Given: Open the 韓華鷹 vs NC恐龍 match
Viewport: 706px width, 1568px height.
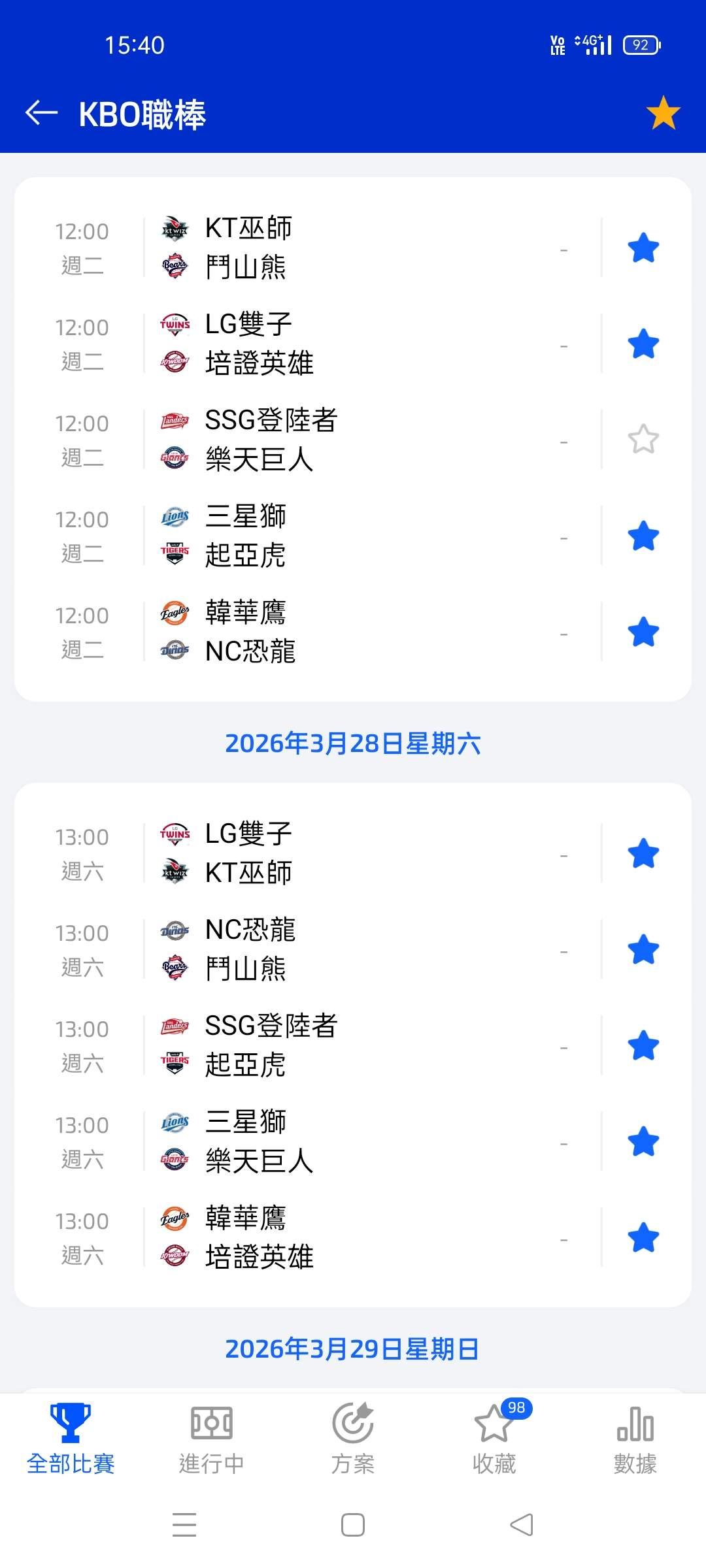Looking at the screenshot, I should (353, 632).
